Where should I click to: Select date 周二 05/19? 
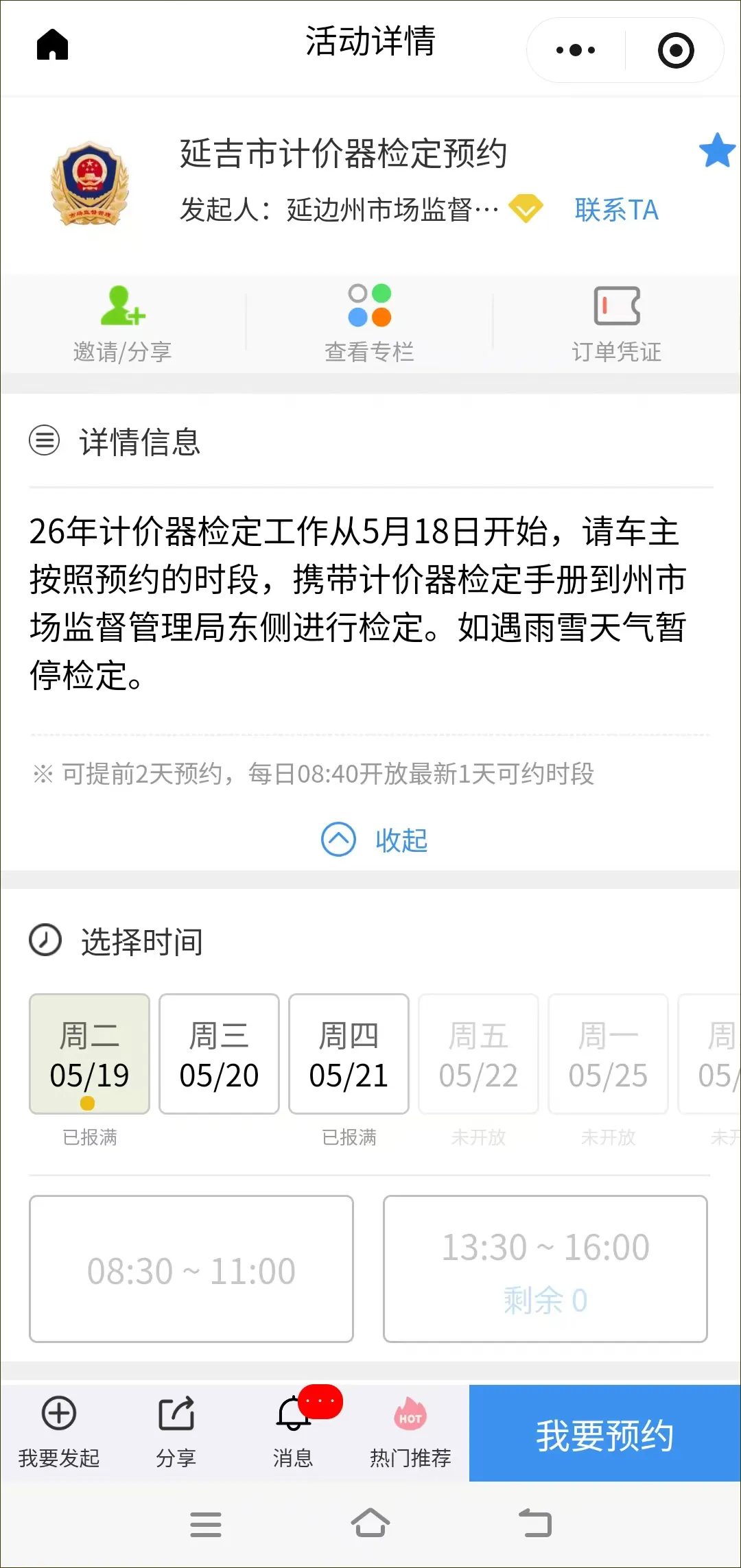[89, 1054]
